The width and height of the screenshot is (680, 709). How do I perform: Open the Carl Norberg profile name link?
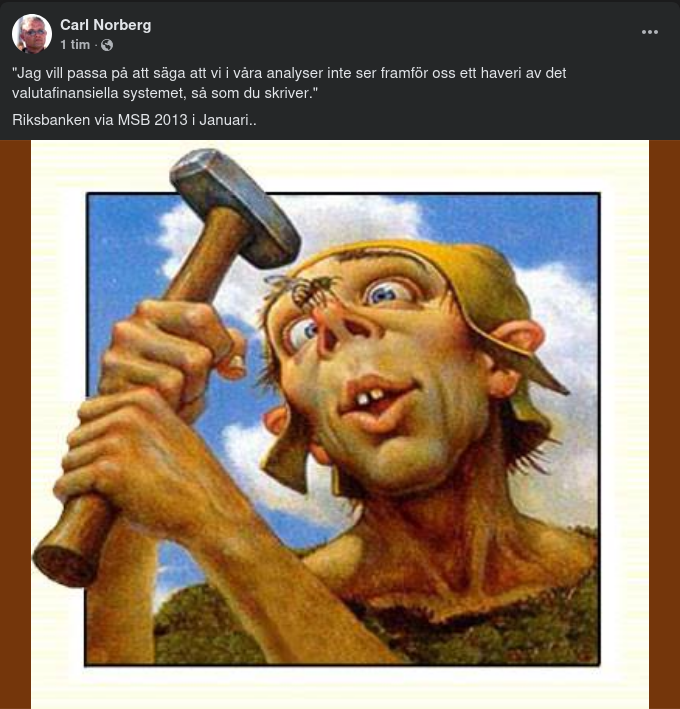(105, 24)
